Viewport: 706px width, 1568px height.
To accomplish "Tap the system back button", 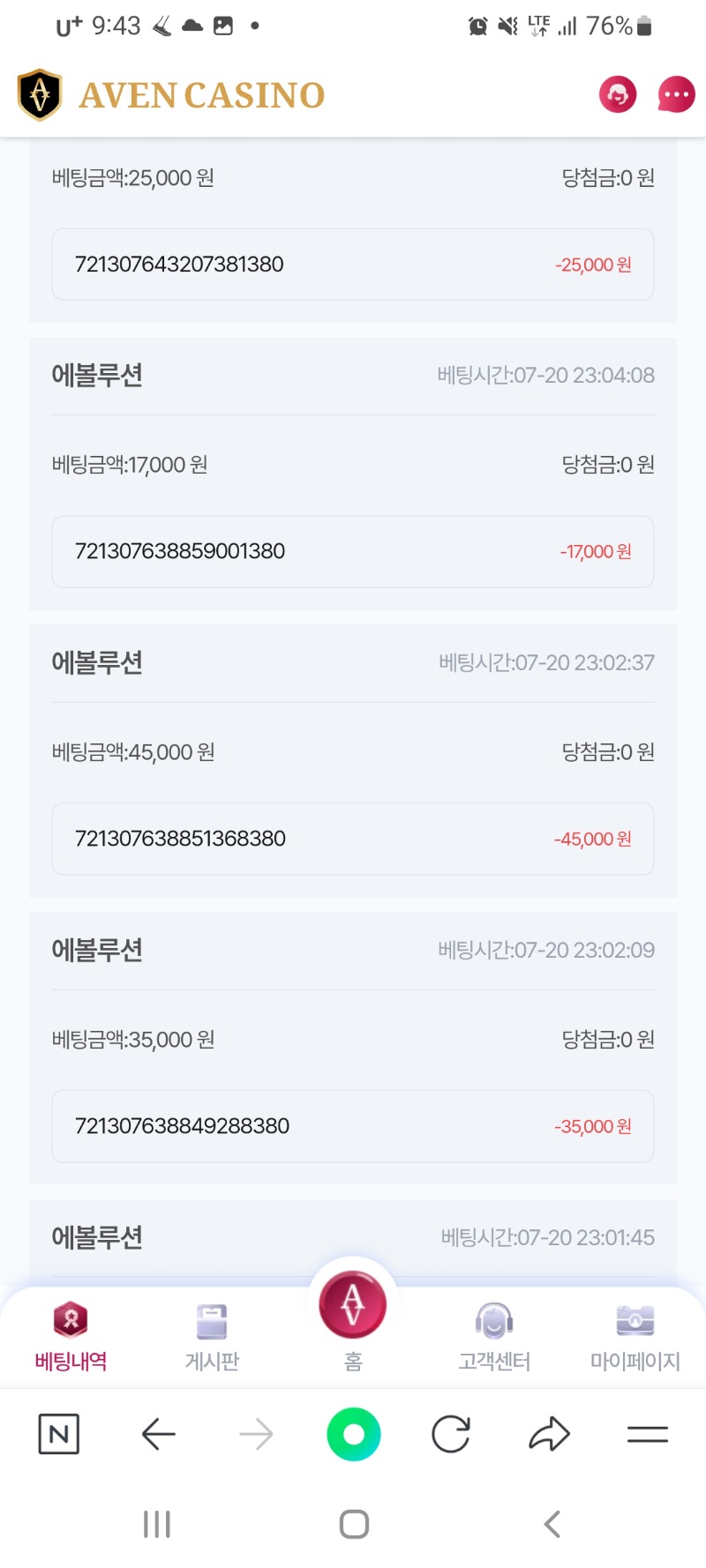I will [552, 1524].
